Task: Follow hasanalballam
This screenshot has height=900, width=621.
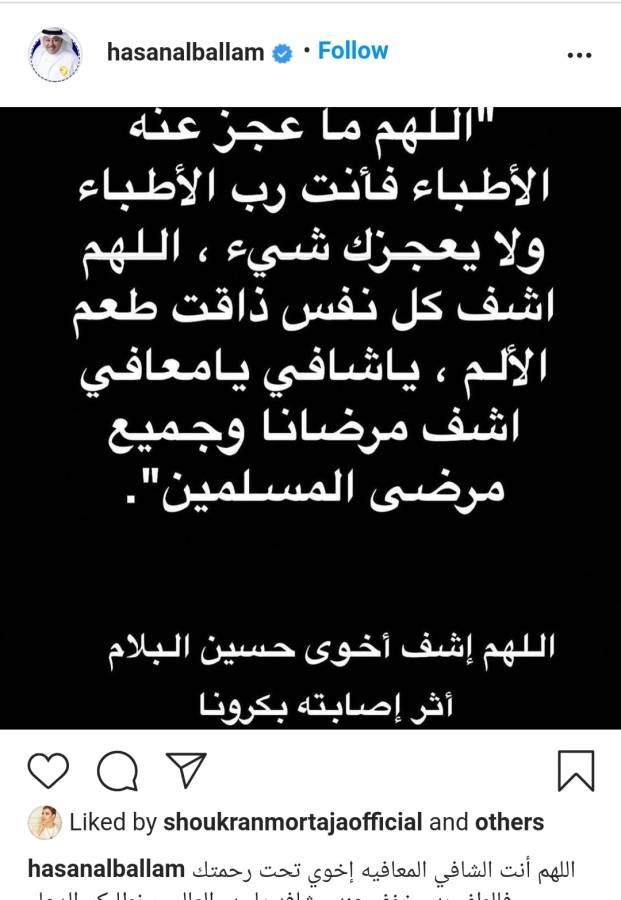Action: click(352, 51)
